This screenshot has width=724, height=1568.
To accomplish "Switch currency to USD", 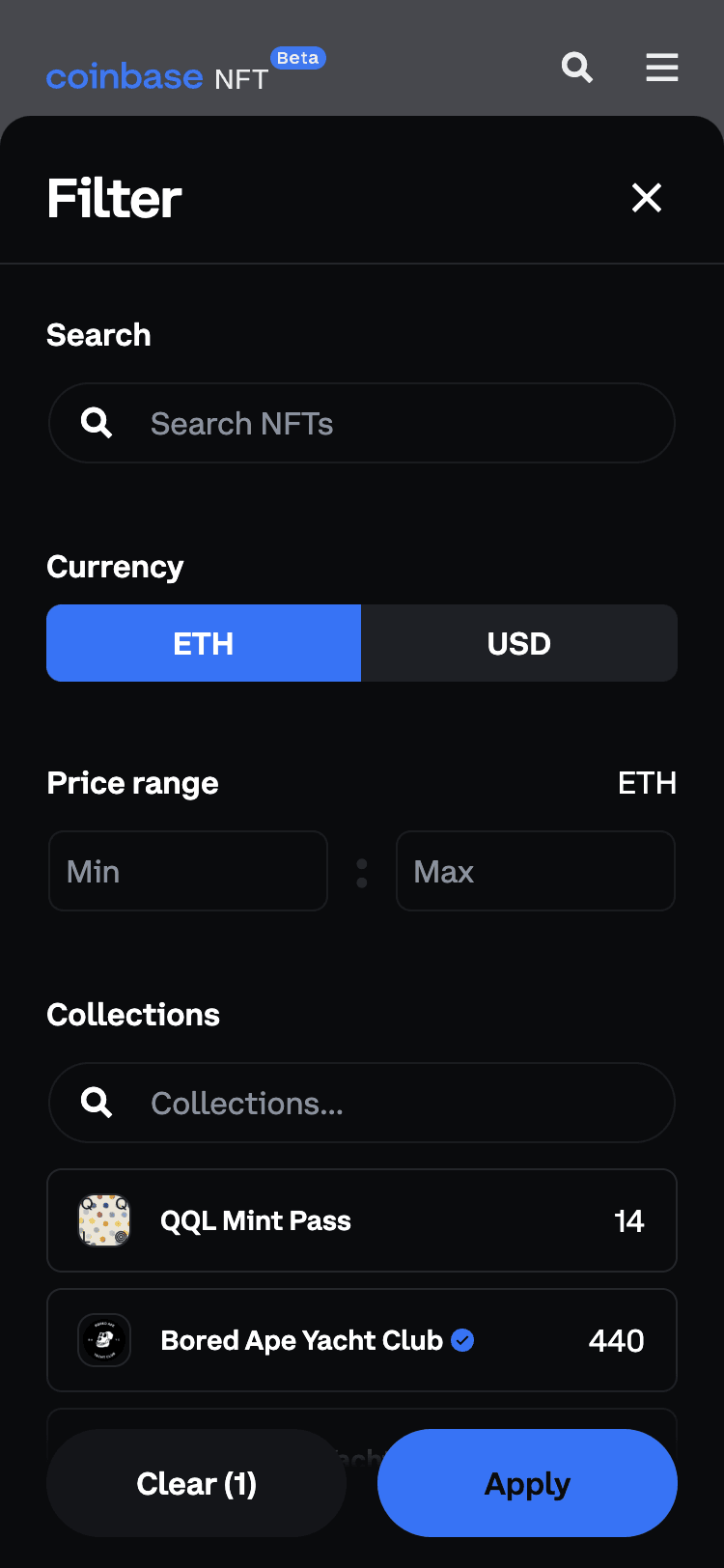I will [x=518, y=642].
